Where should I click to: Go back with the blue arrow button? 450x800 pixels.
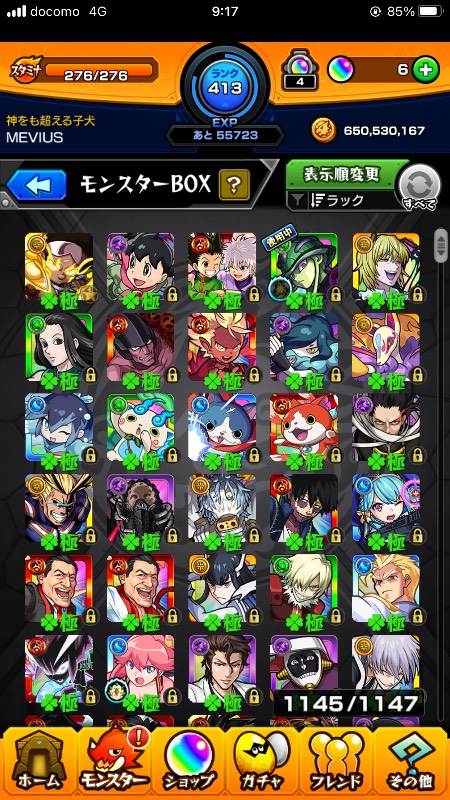click(36, 185)
